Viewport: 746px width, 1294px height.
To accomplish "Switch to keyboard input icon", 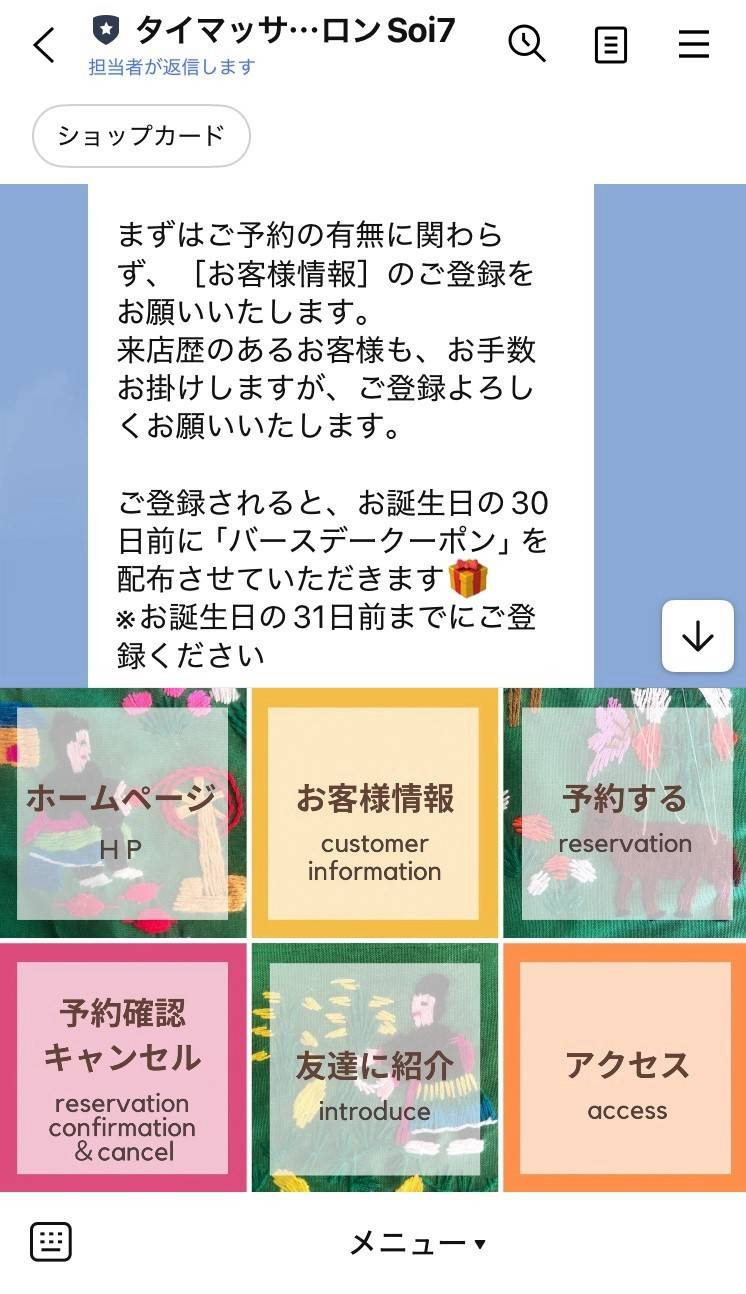I will pyautogui.click(x=51, y=1242).
